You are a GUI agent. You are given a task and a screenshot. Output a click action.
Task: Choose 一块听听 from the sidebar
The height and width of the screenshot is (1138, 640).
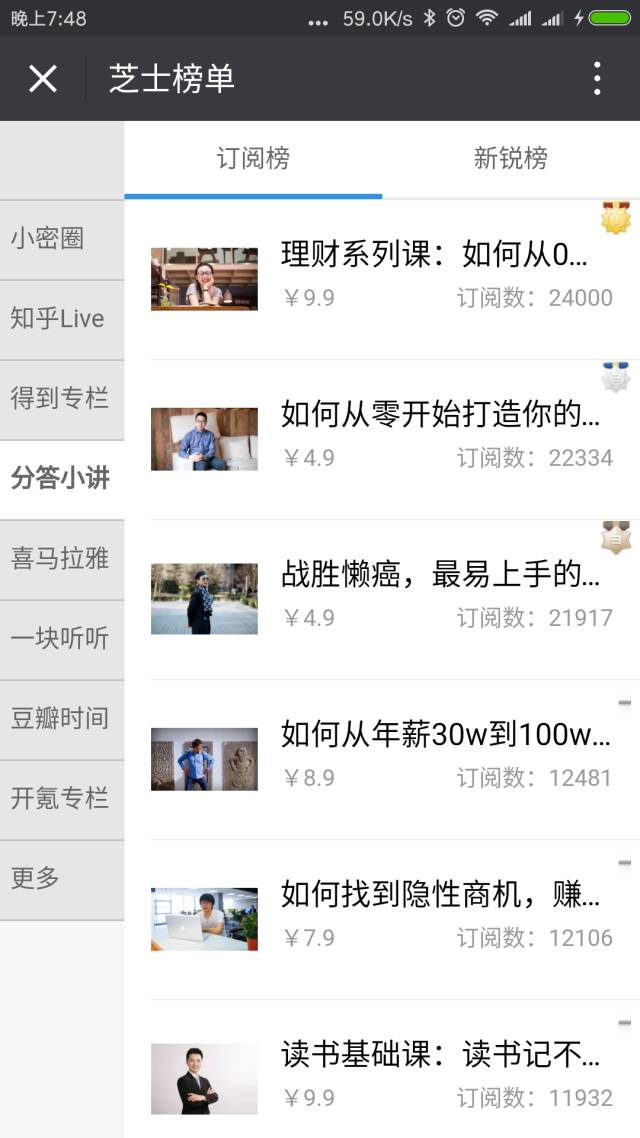pos(62,639)
